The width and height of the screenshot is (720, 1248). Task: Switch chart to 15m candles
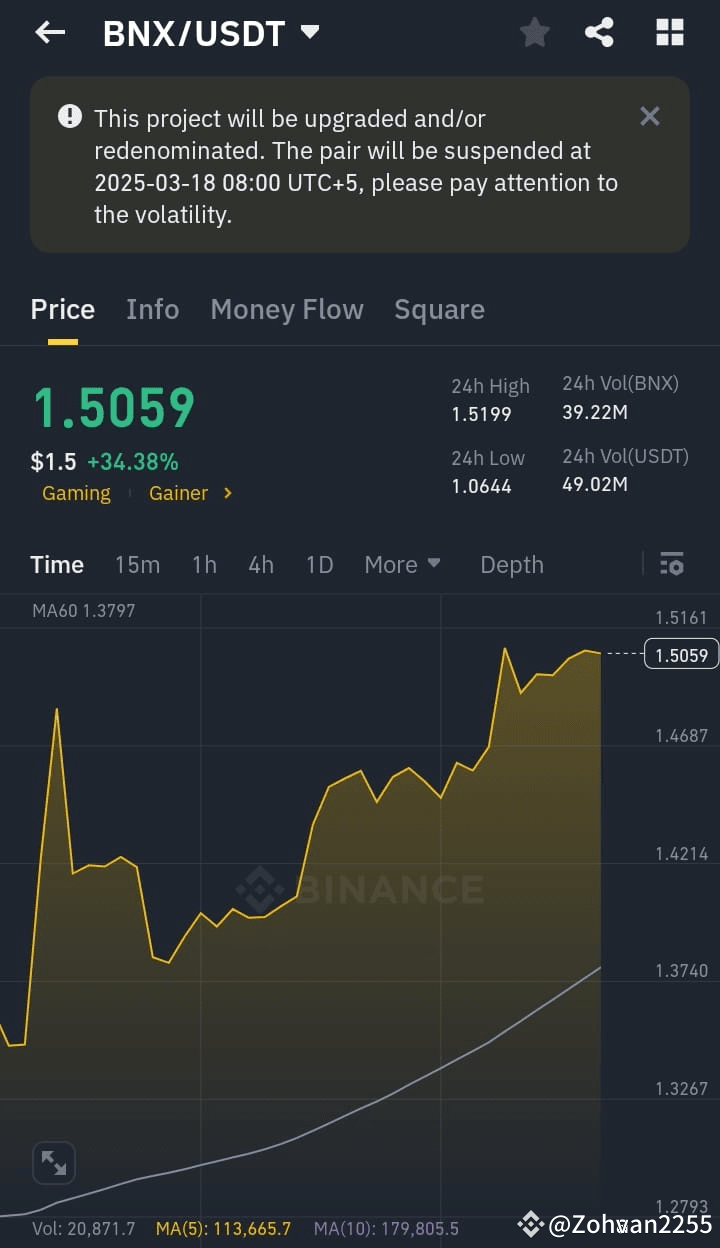pos(138,565)
